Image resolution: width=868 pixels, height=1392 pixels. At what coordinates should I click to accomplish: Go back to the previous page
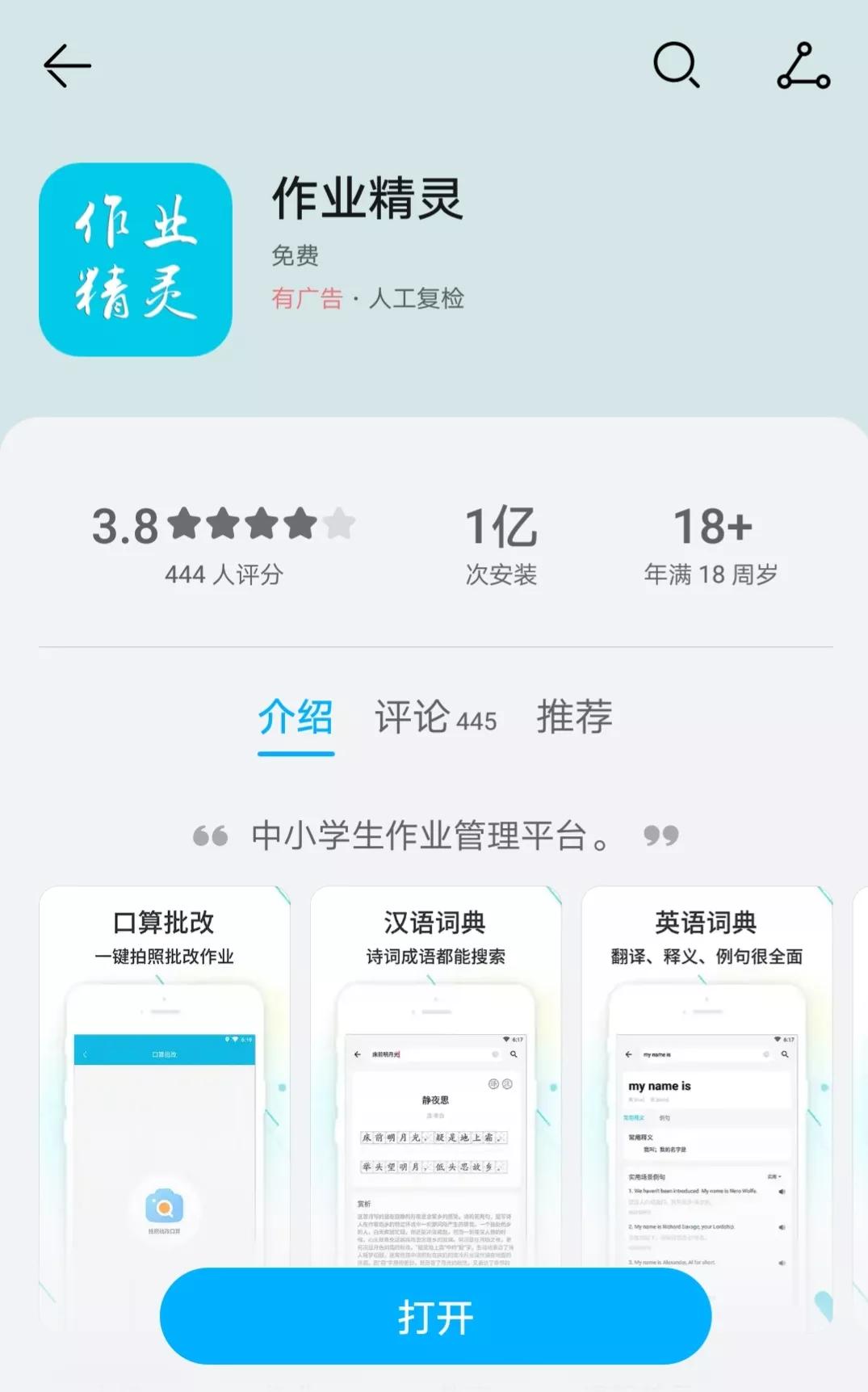(x=67, y=66)
